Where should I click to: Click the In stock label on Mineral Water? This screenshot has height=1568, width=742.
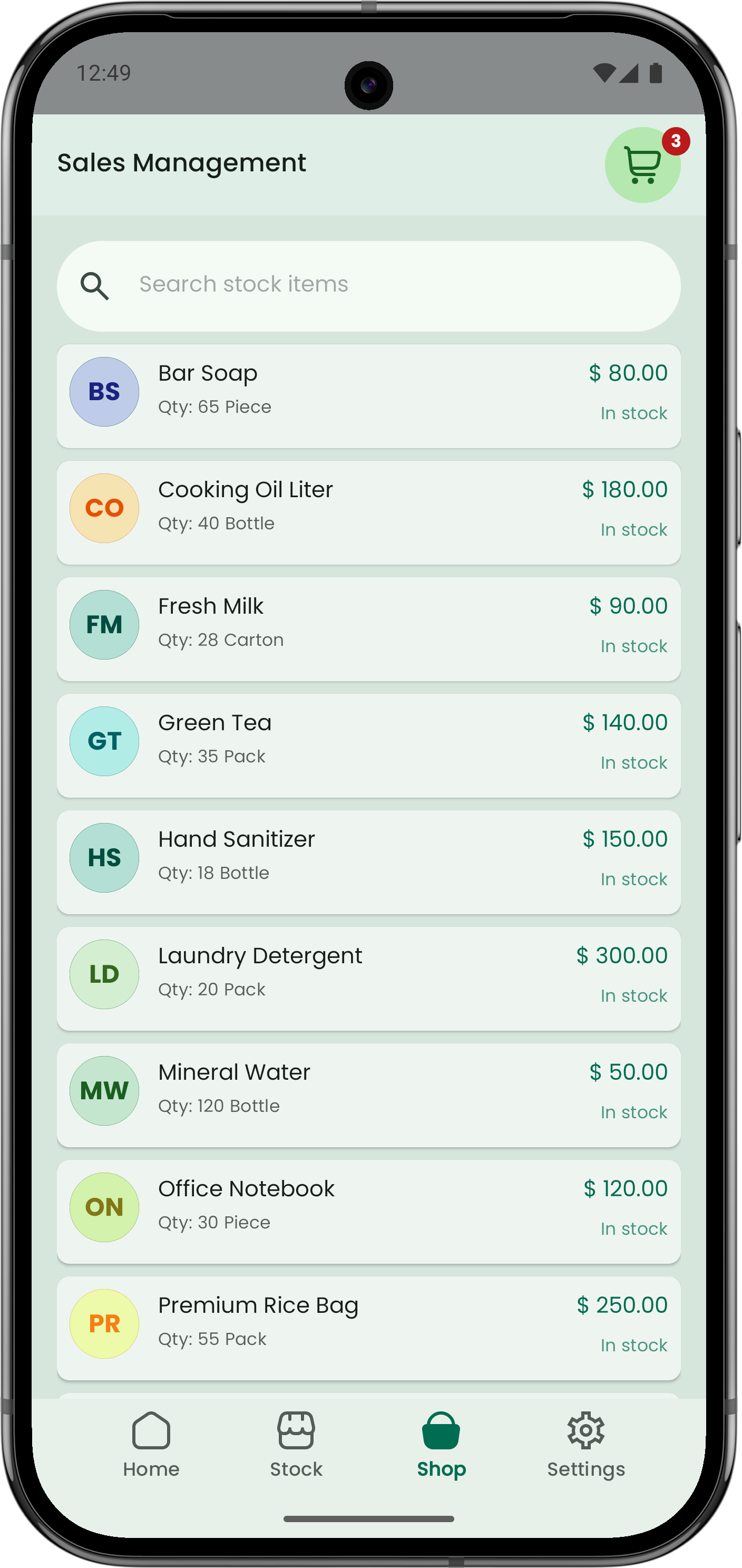click(634, 1112)
